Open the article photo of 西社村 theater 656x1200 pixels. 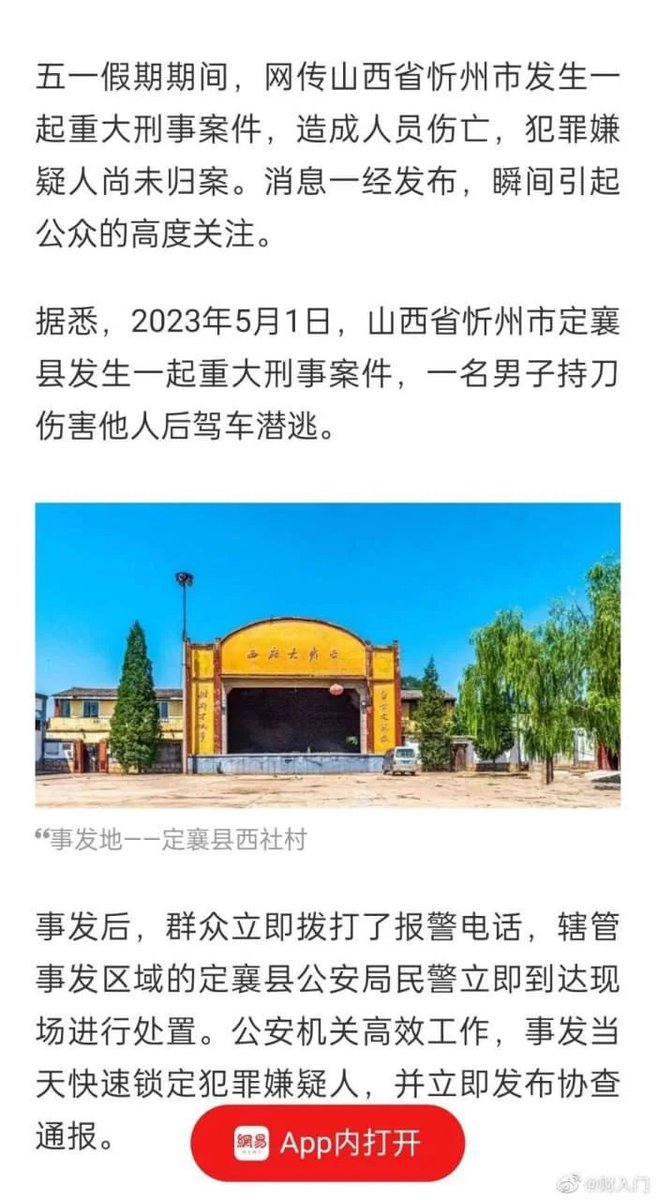pos(328,655)
